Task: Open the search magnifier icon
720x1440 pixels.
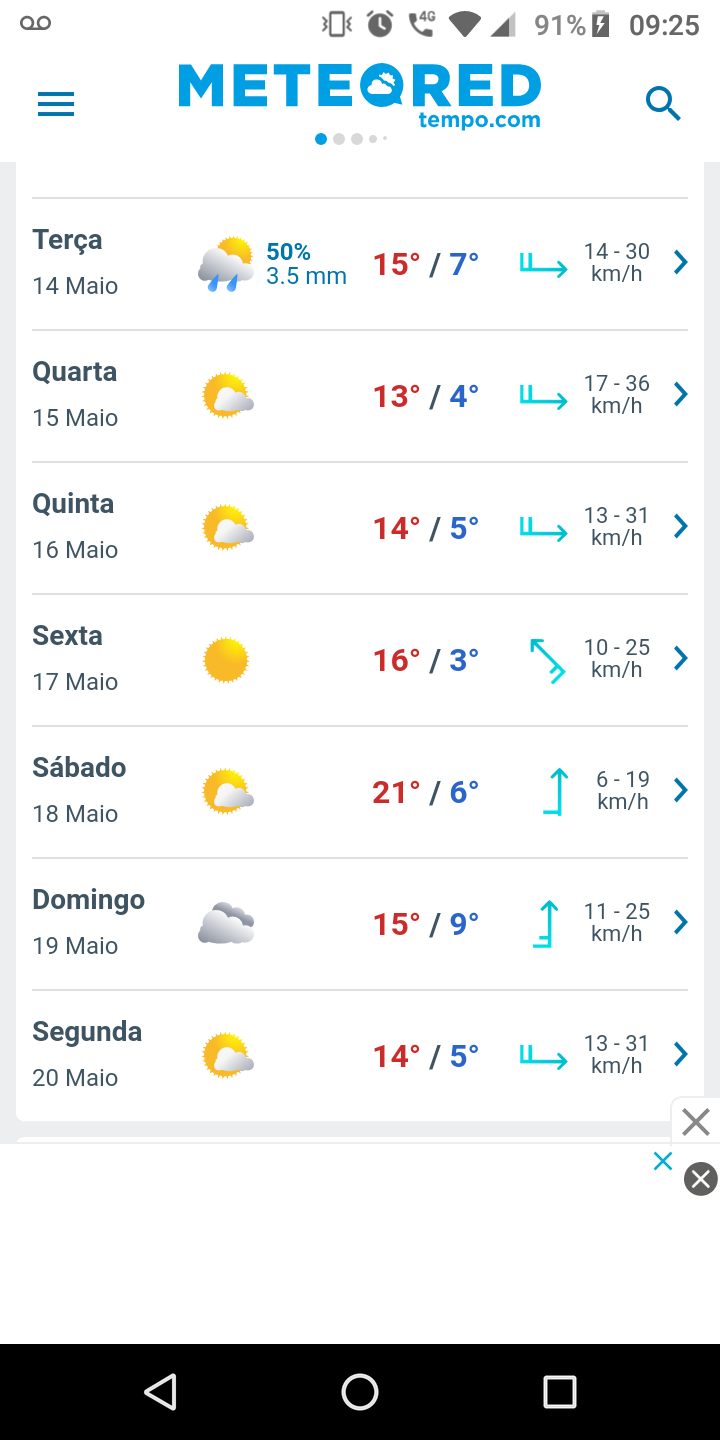Action: pos(663,103)
